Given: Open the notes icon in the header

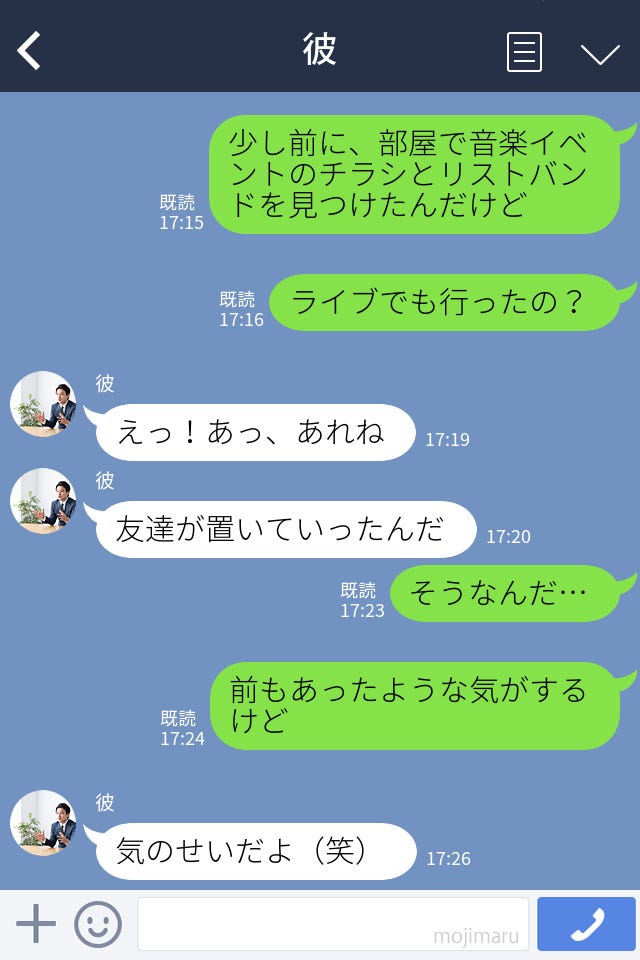Looking at the screenshot, I should [x=524, y=52].
